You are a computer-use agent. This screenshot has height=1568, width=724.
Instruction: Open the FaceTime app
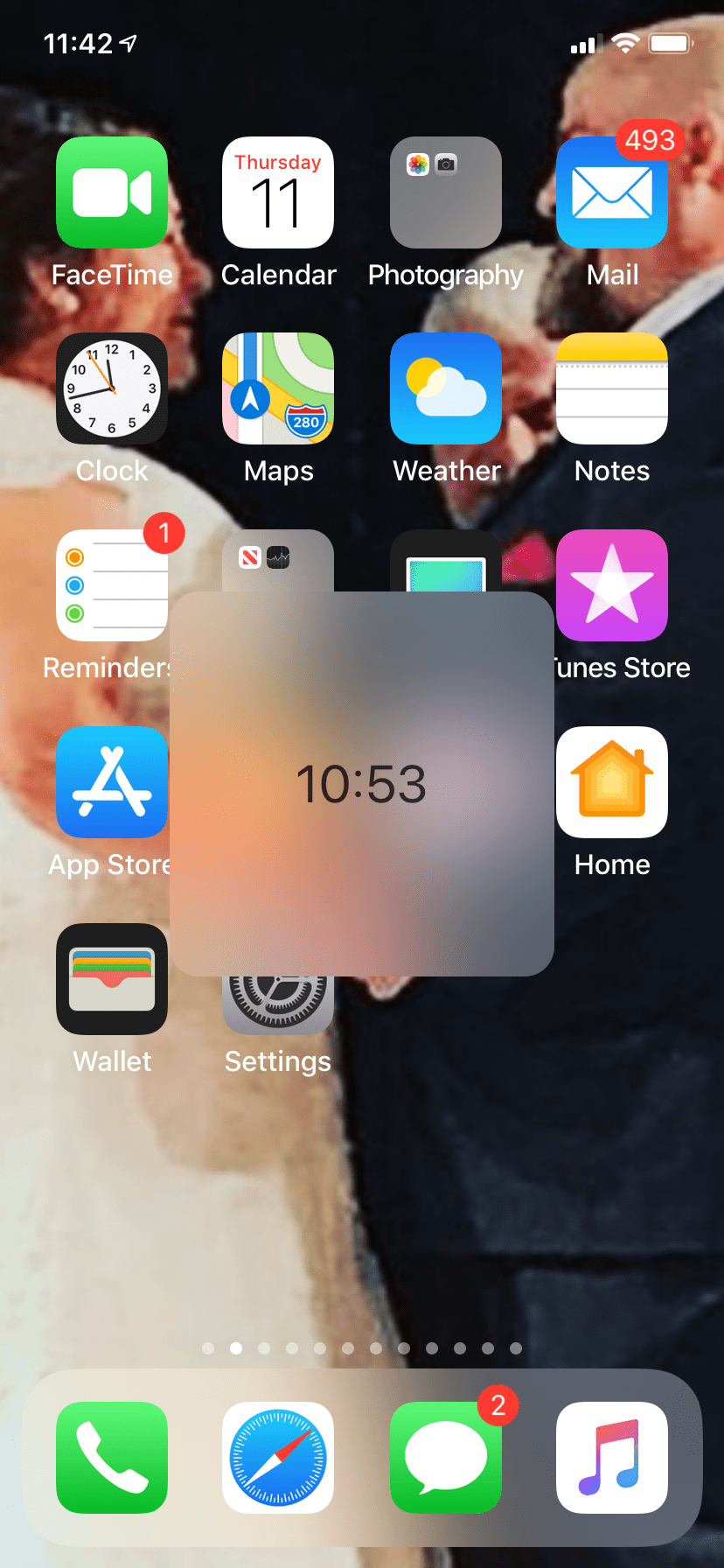[112, 192]
